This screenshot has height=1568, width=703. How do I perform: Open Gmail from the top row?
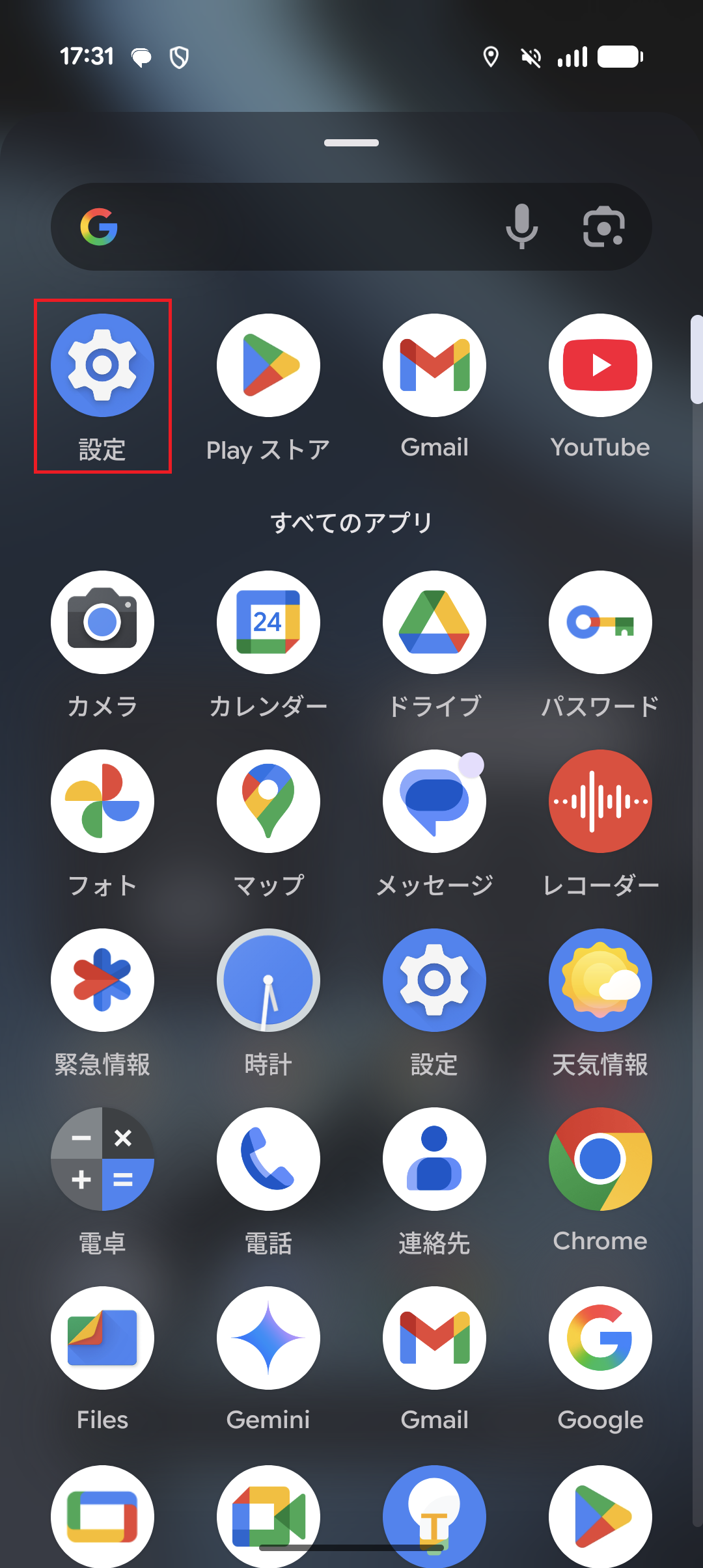tap(434, 364)
